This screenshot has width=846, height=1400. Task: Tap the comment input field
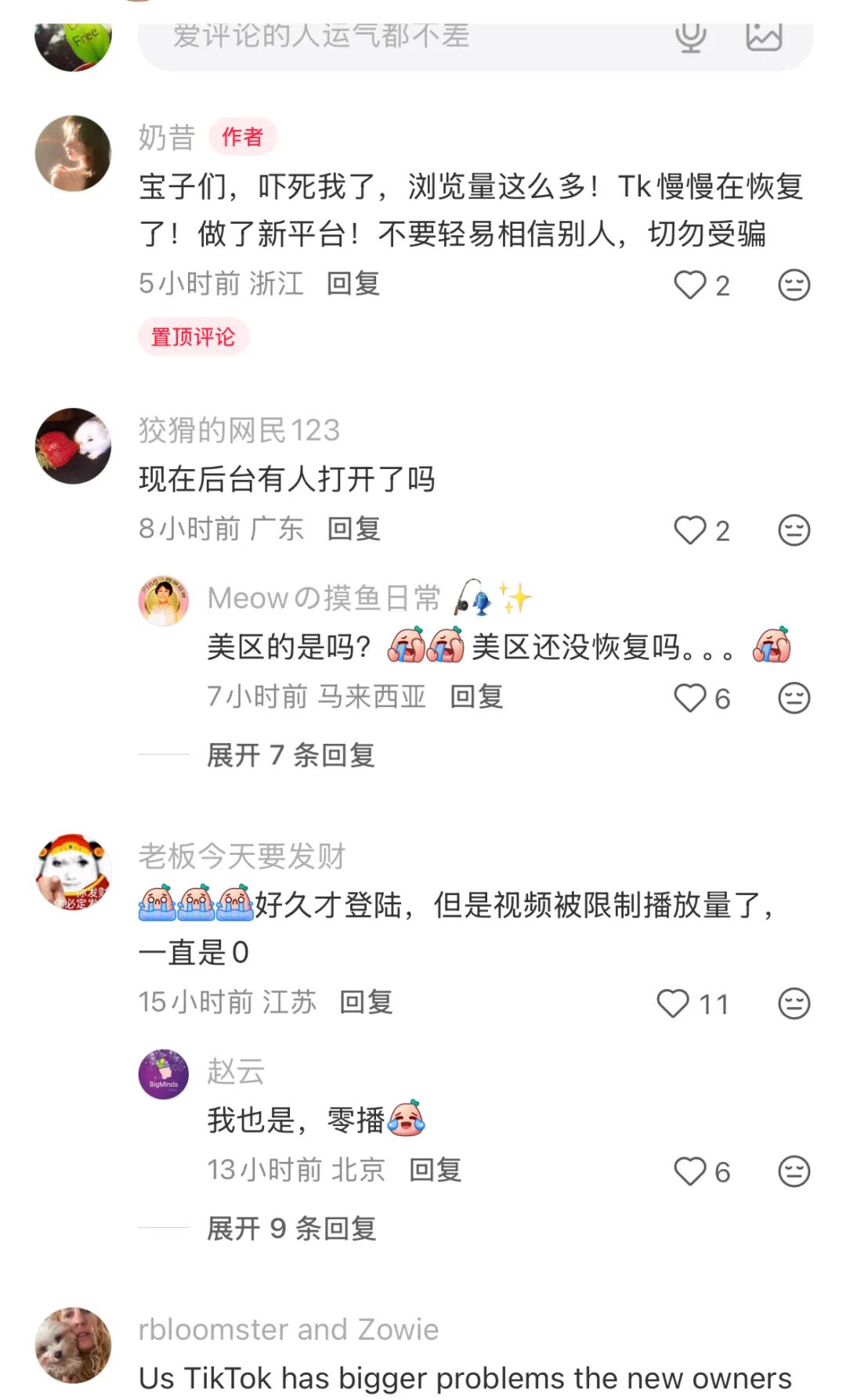click(x=392, y=38)
